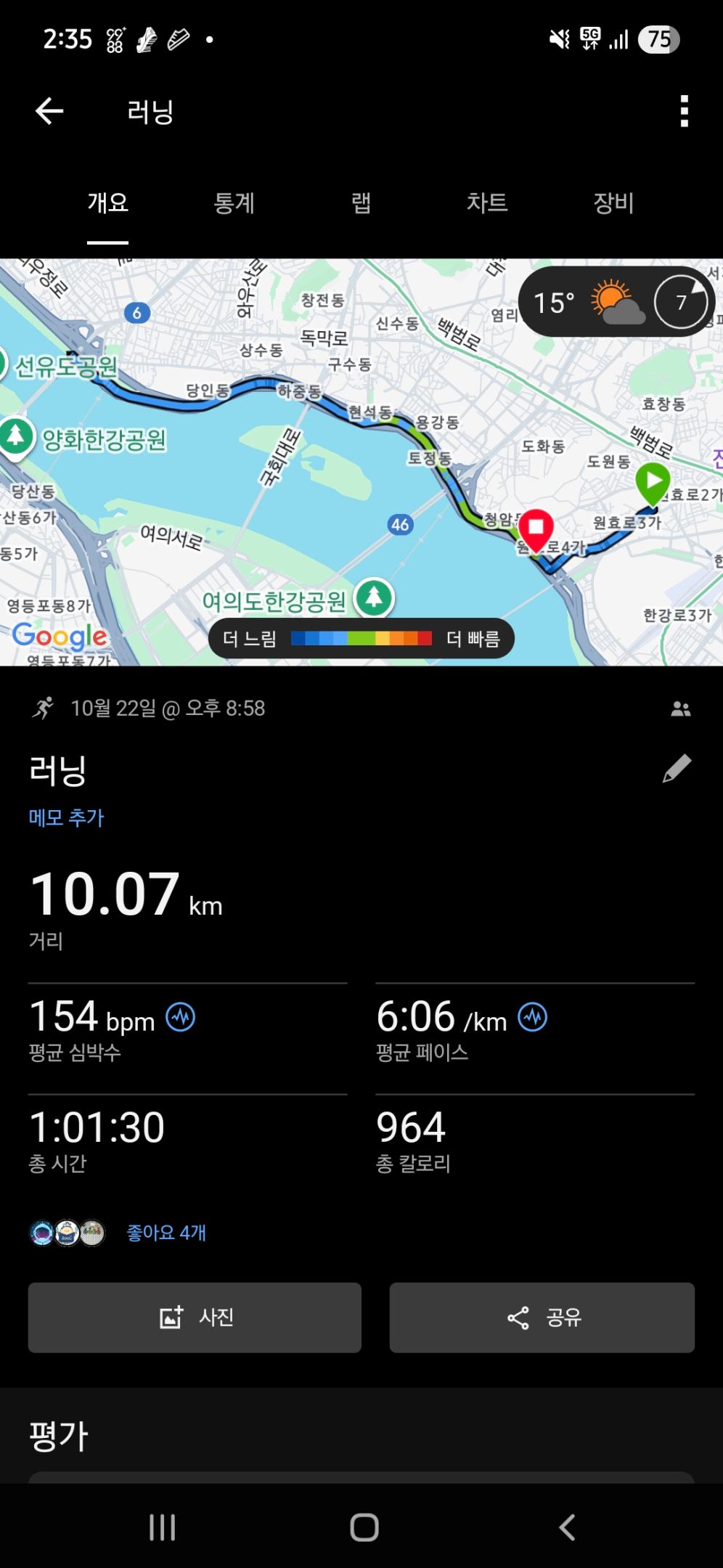The height and width of the screenshot is (1568, 723).
Task: Open the privacy audience icon
Action: pyautogui.click(x=680, y=709)
